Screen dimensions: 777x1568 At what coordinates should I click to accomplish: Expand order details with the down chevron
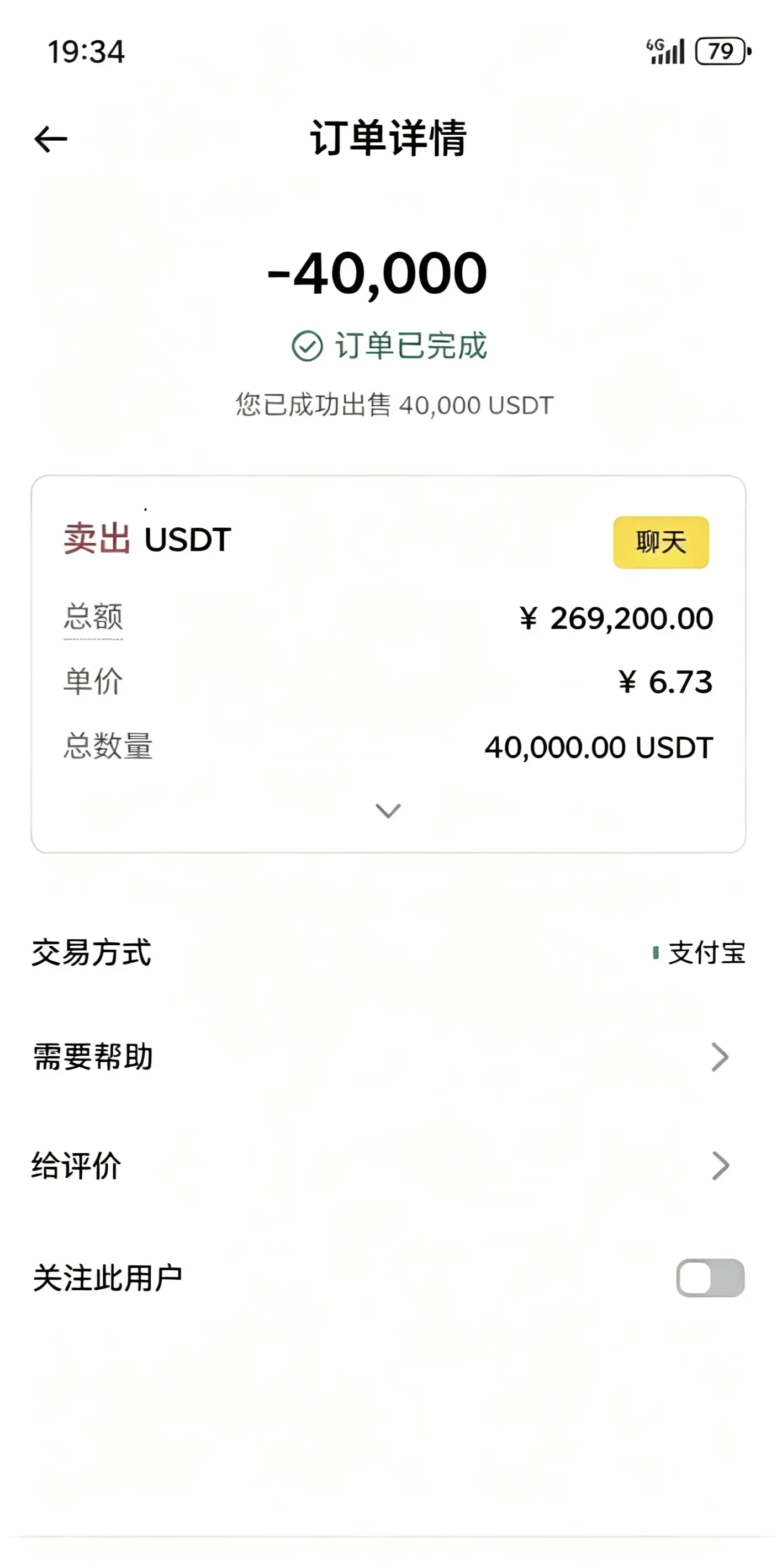coord(388,811)
